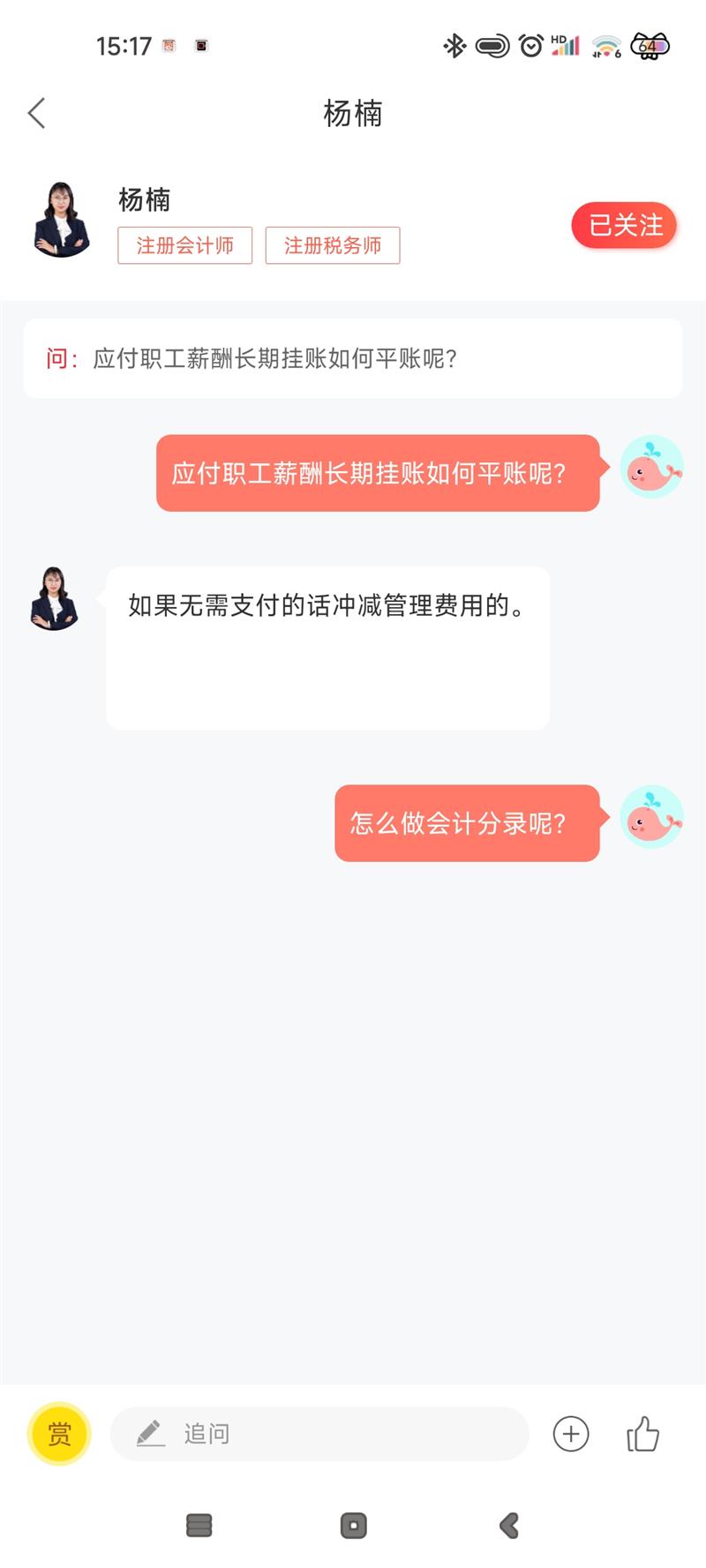Screen dimensions: 706x1568
Task: Tap 杨楠's avatar beside her reply
Action: (55, 598)
